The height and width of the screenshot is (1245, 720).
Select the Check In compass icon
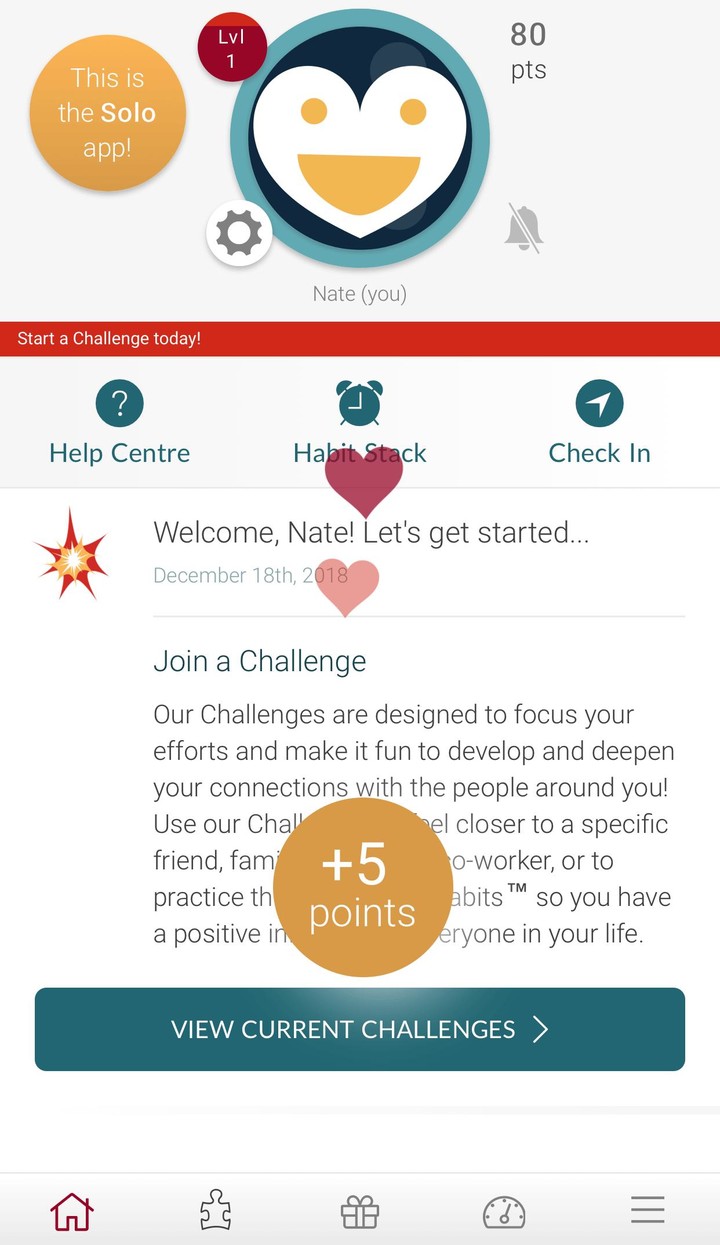click(599, 403)
